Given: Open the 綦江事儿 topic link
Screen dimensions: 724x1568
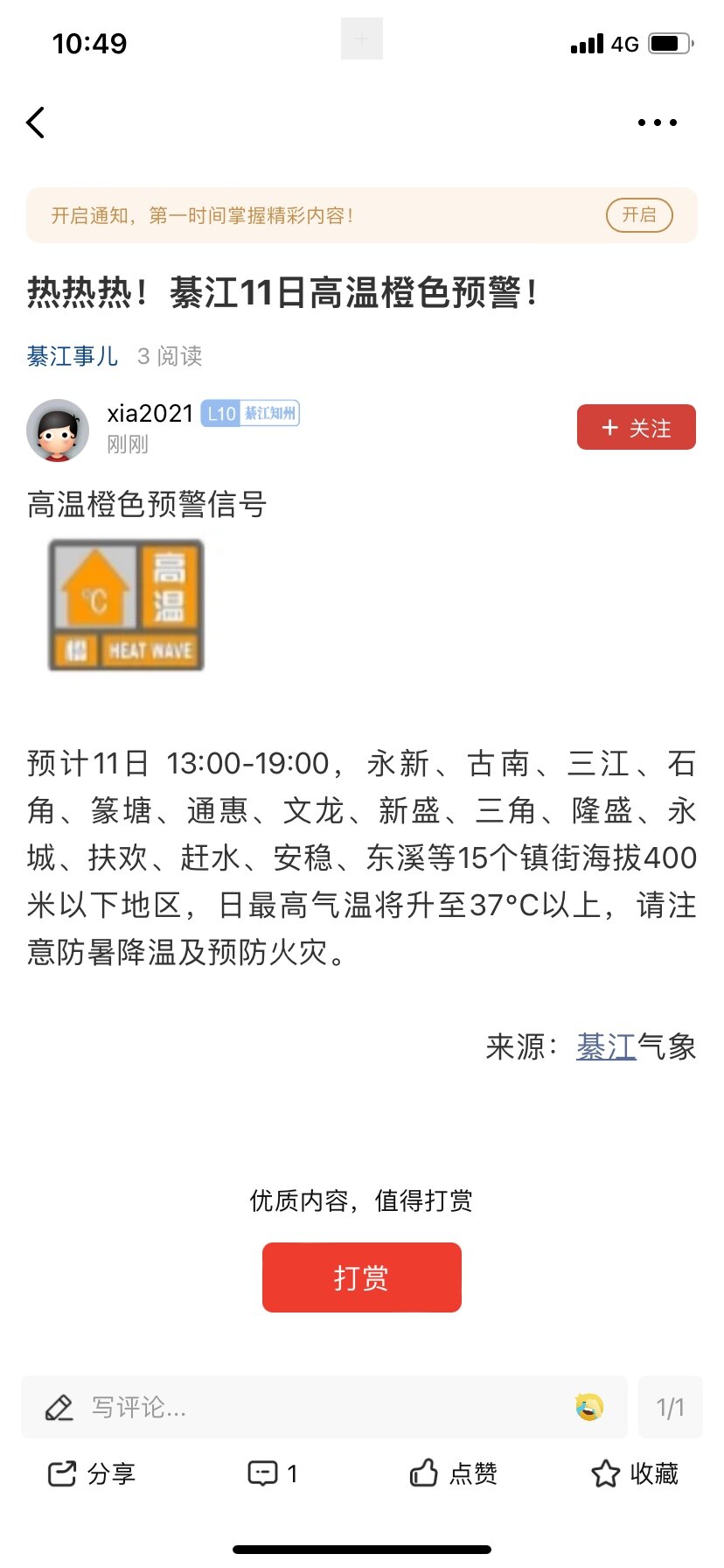Looking at the screenshot, I should coord(72,356).
